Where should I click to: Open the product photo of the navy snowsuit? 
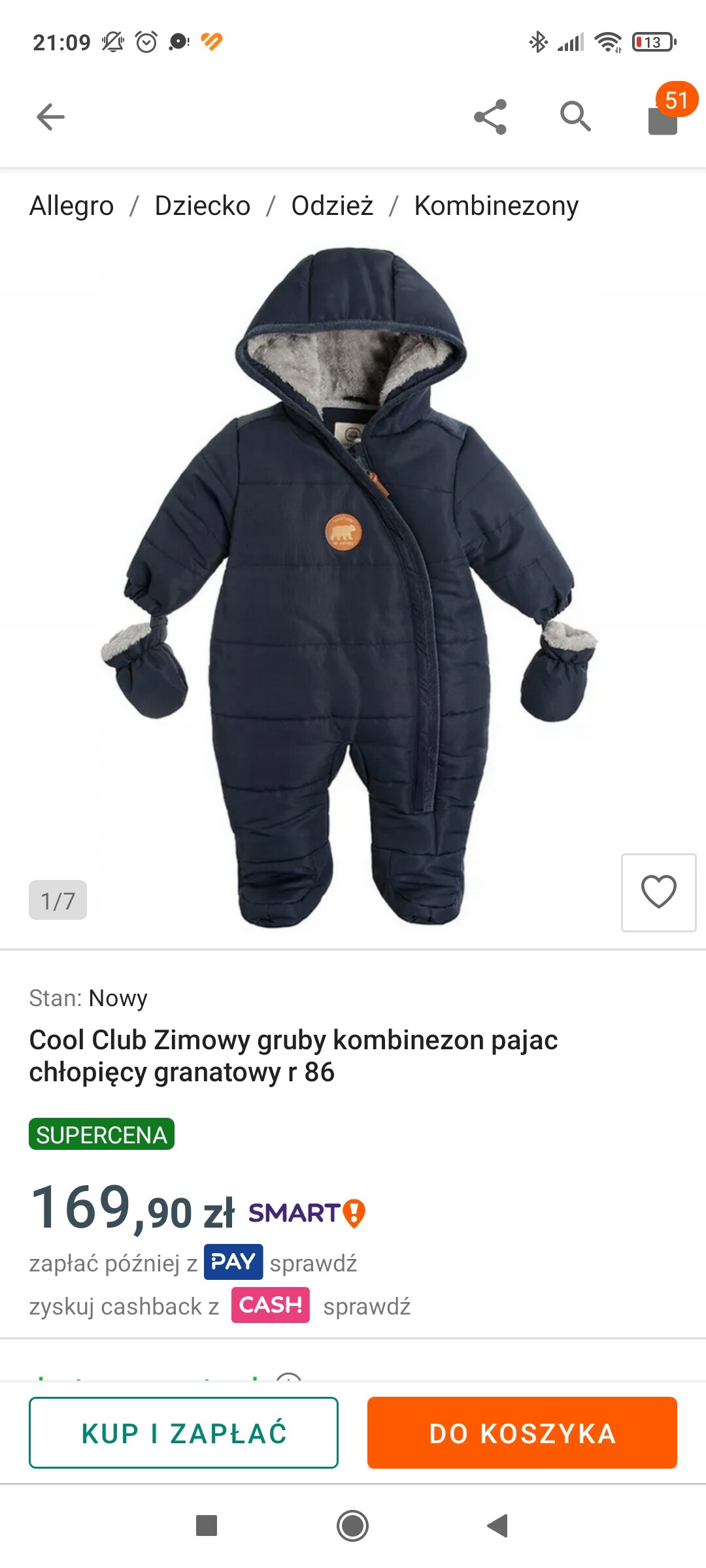click(350, 588)
